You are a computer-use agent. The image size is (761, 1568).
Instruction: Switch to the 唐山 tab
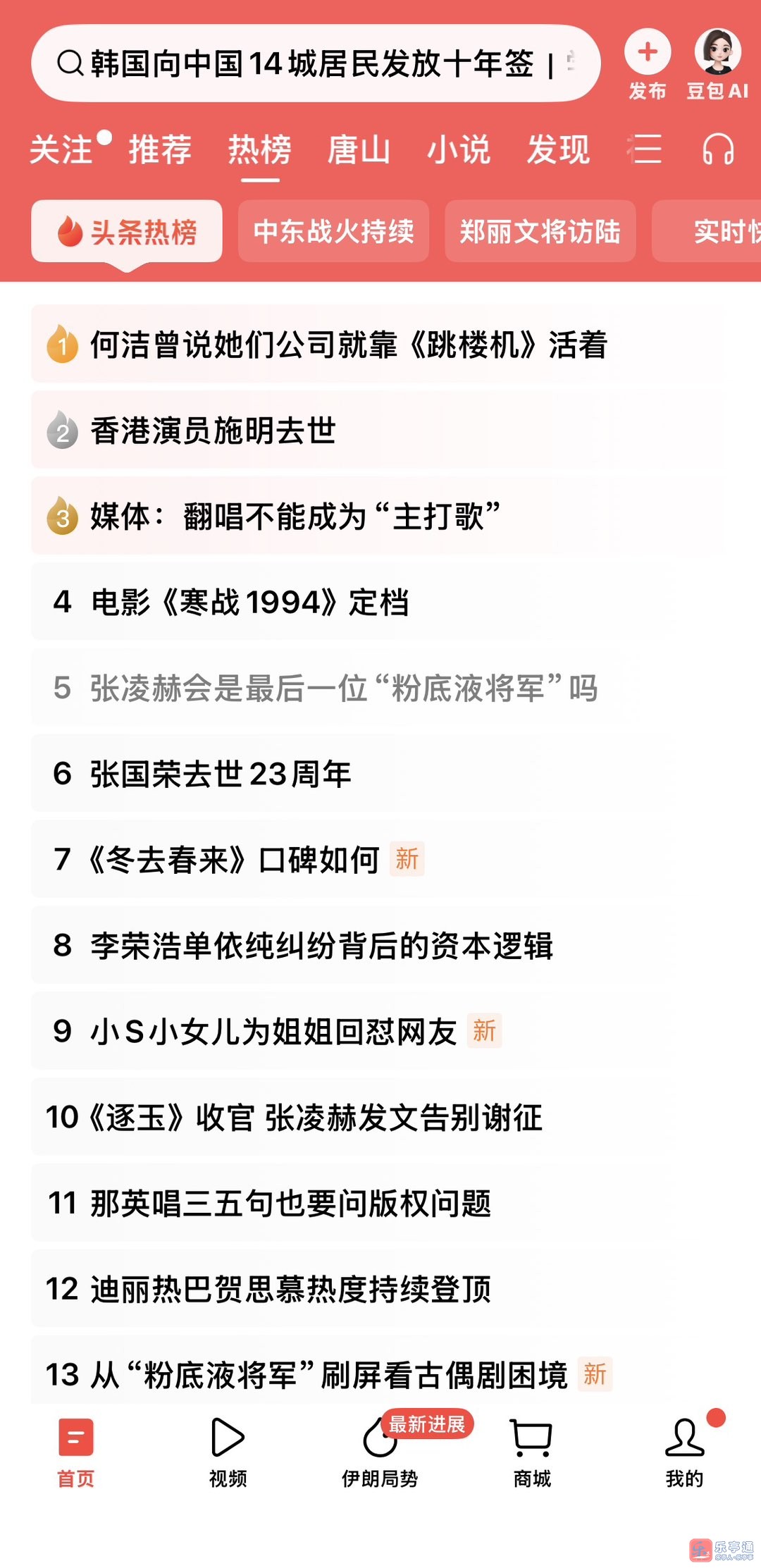[359, 149]
